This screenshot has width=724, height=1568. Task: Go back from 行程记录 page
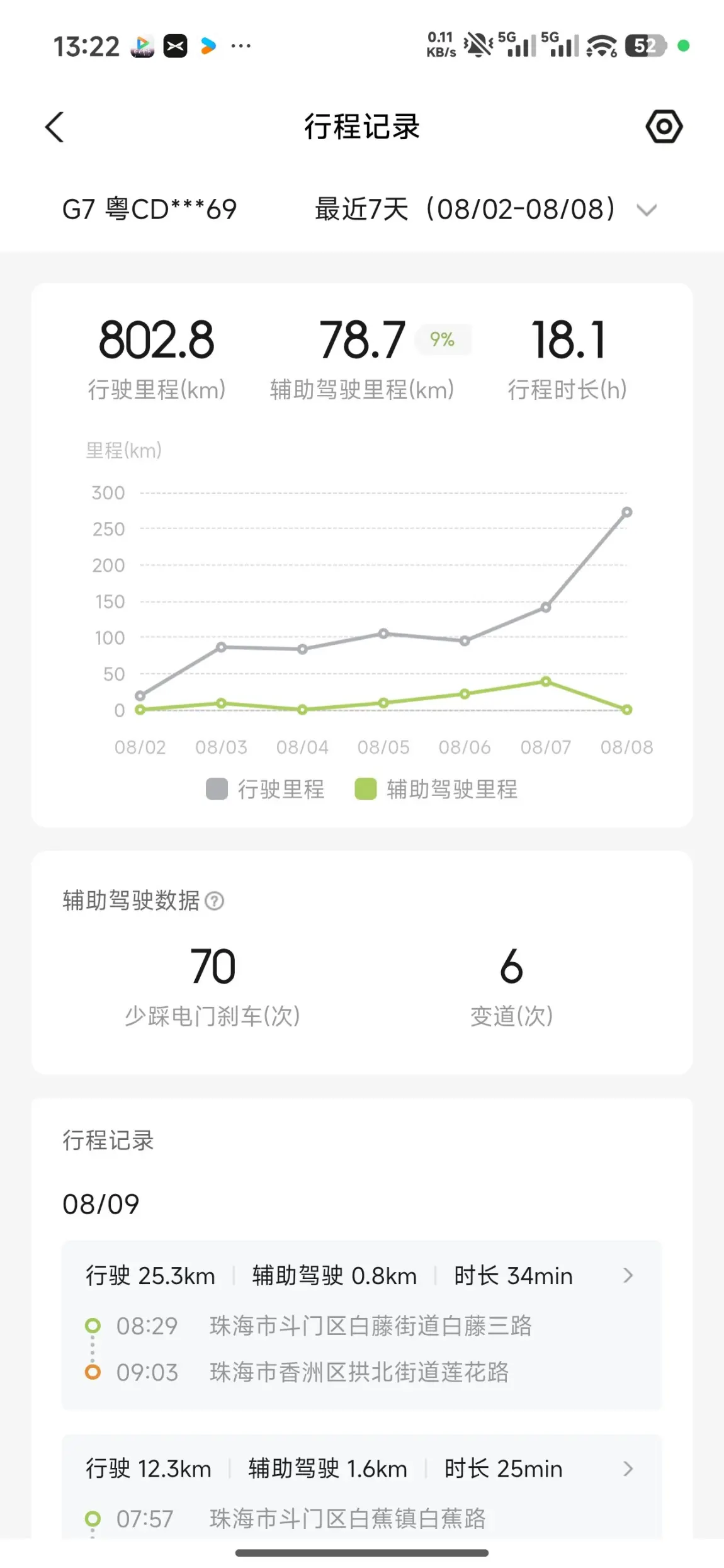(55, 127)
